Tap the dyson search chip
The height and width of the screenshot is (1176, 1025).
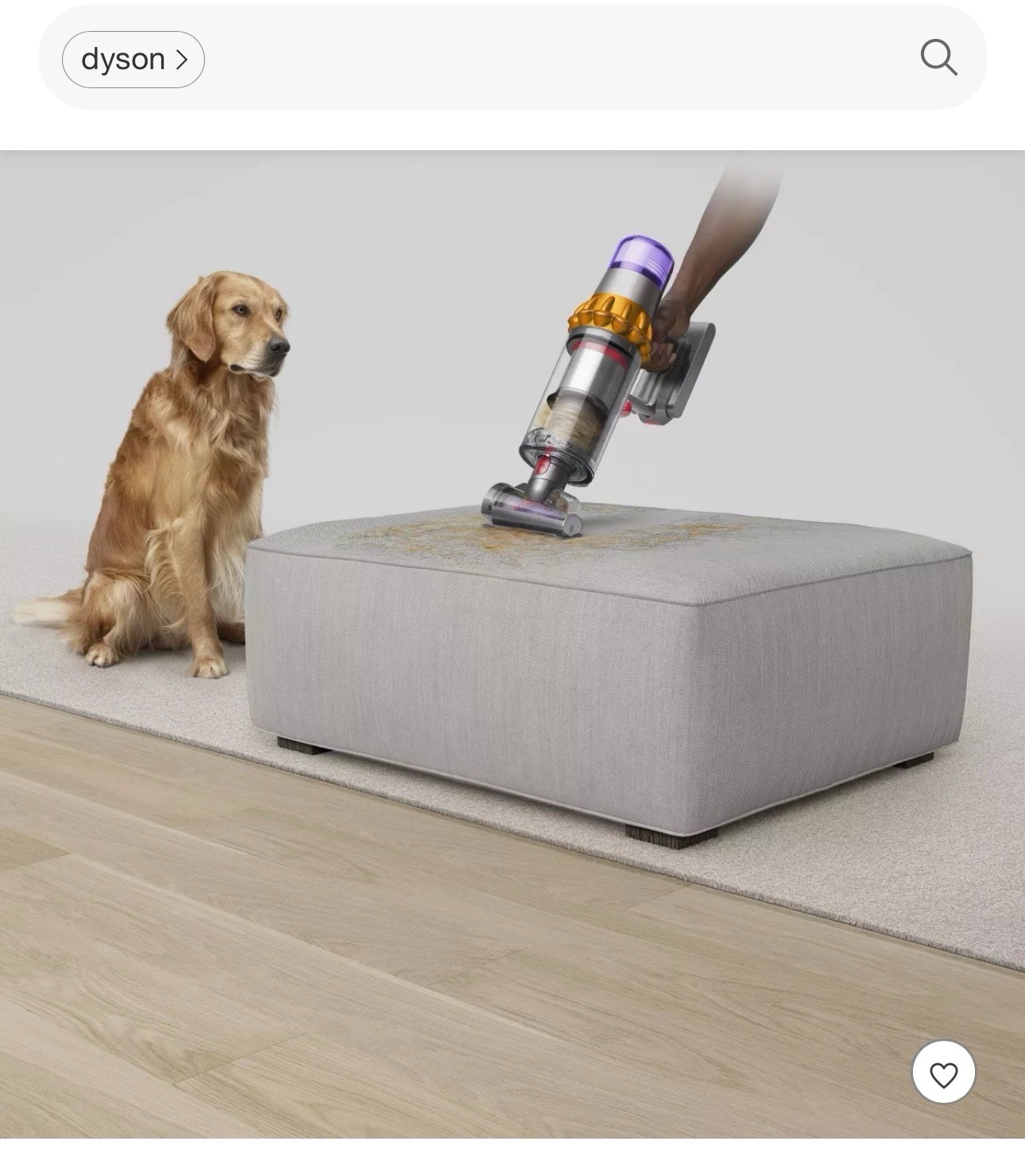click(133, 60)
